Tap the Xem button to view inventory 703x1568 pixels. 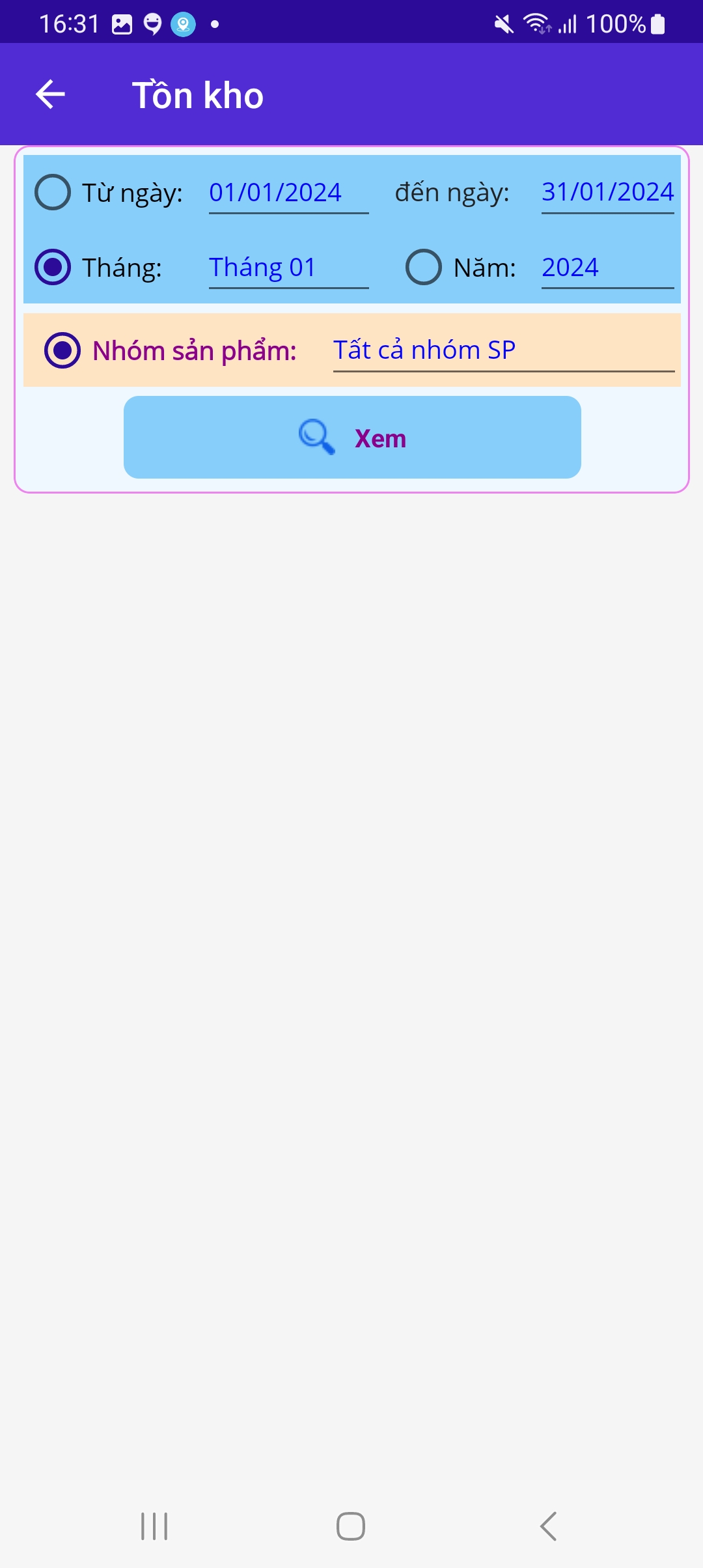(352, 438)
